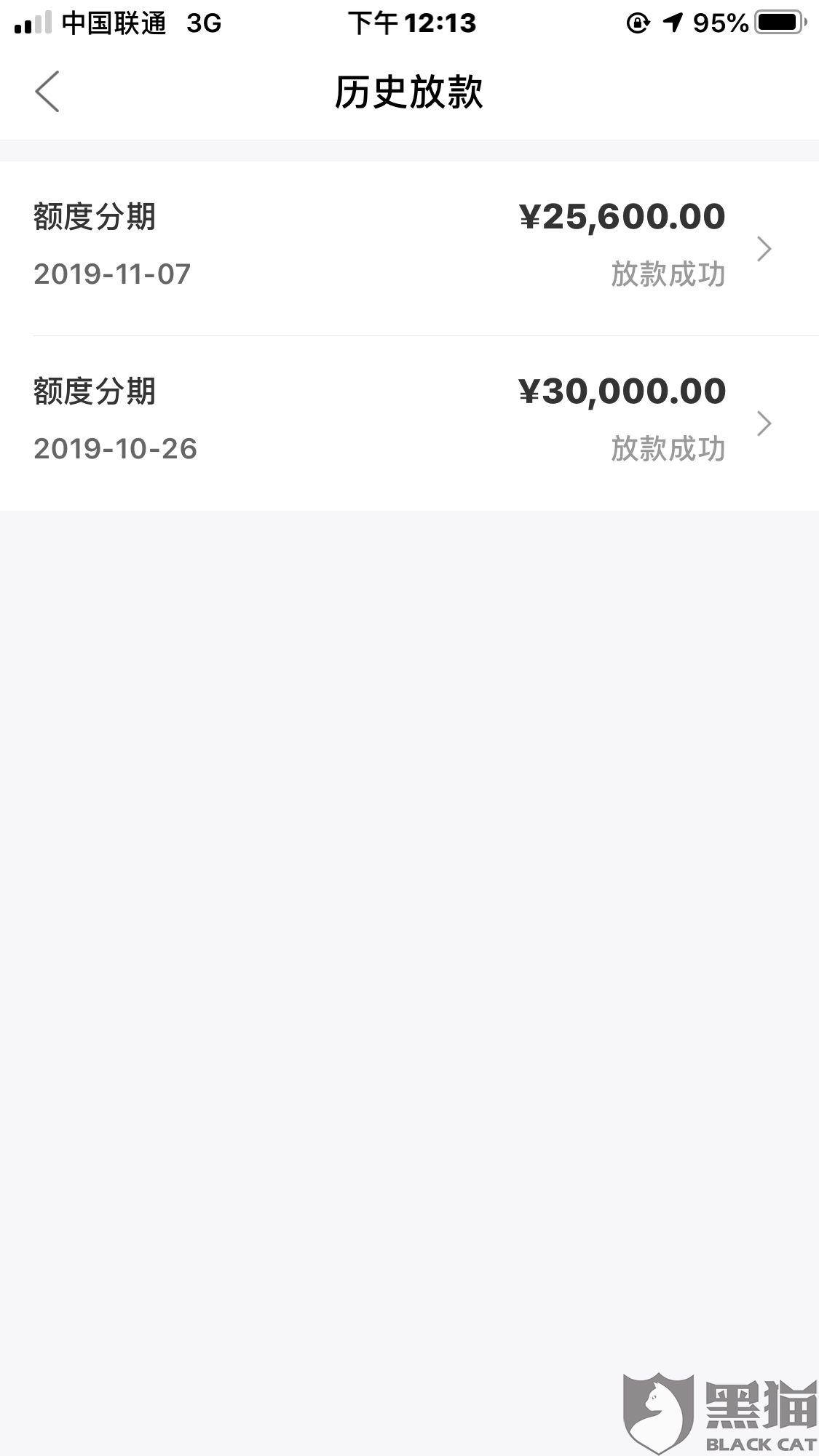Open the ¥25,600.00 loan dated 2019-11-07
The height and width of the screenshot is (1456, 819).
pyautogui.click(x=408, y=247)
